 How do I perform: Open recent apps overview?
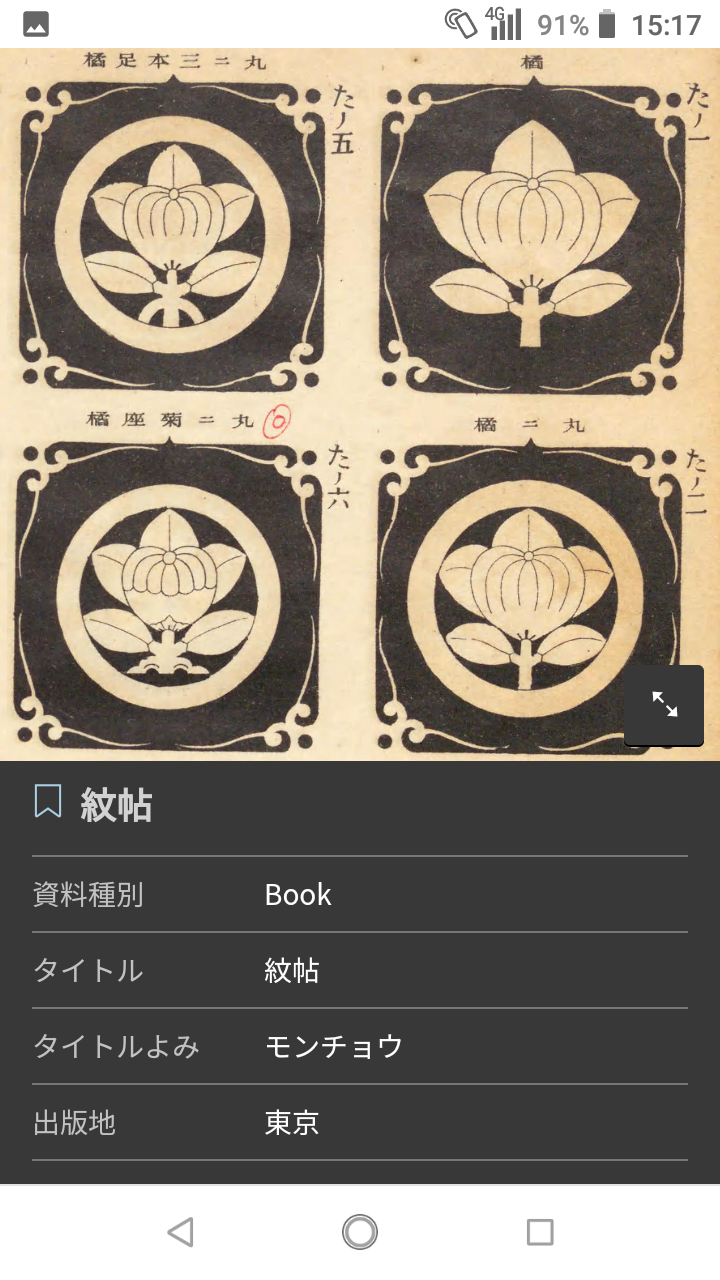[x=540, y=1232]
